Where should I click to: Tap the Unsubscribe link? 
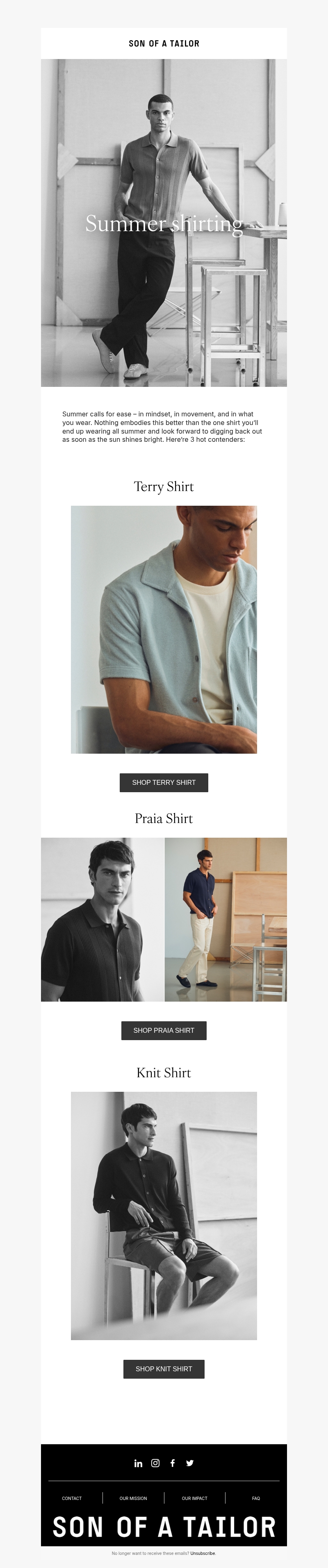(x=203, y=1553)
